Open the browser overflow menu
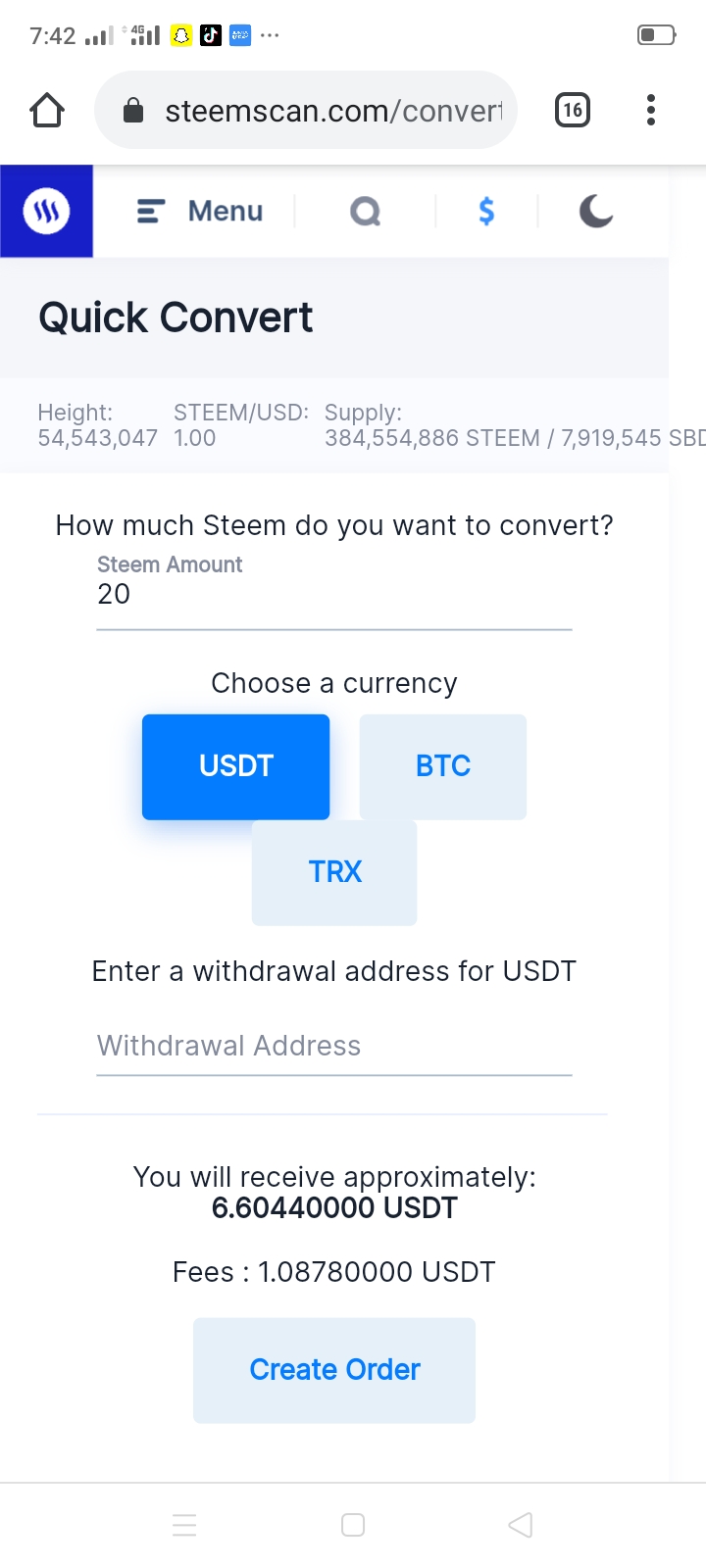 click(x=651, y=110)
